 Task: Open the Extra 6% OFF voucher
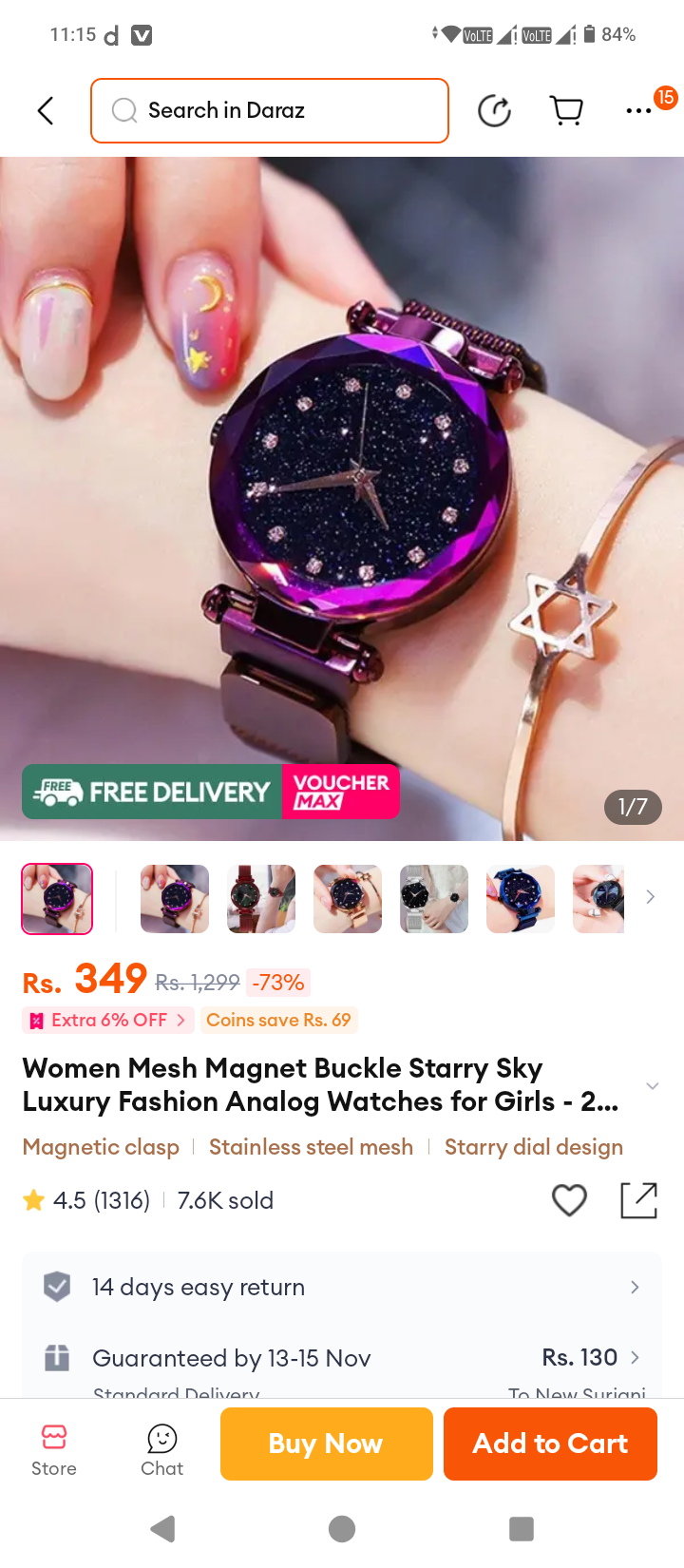point(108,1020)
